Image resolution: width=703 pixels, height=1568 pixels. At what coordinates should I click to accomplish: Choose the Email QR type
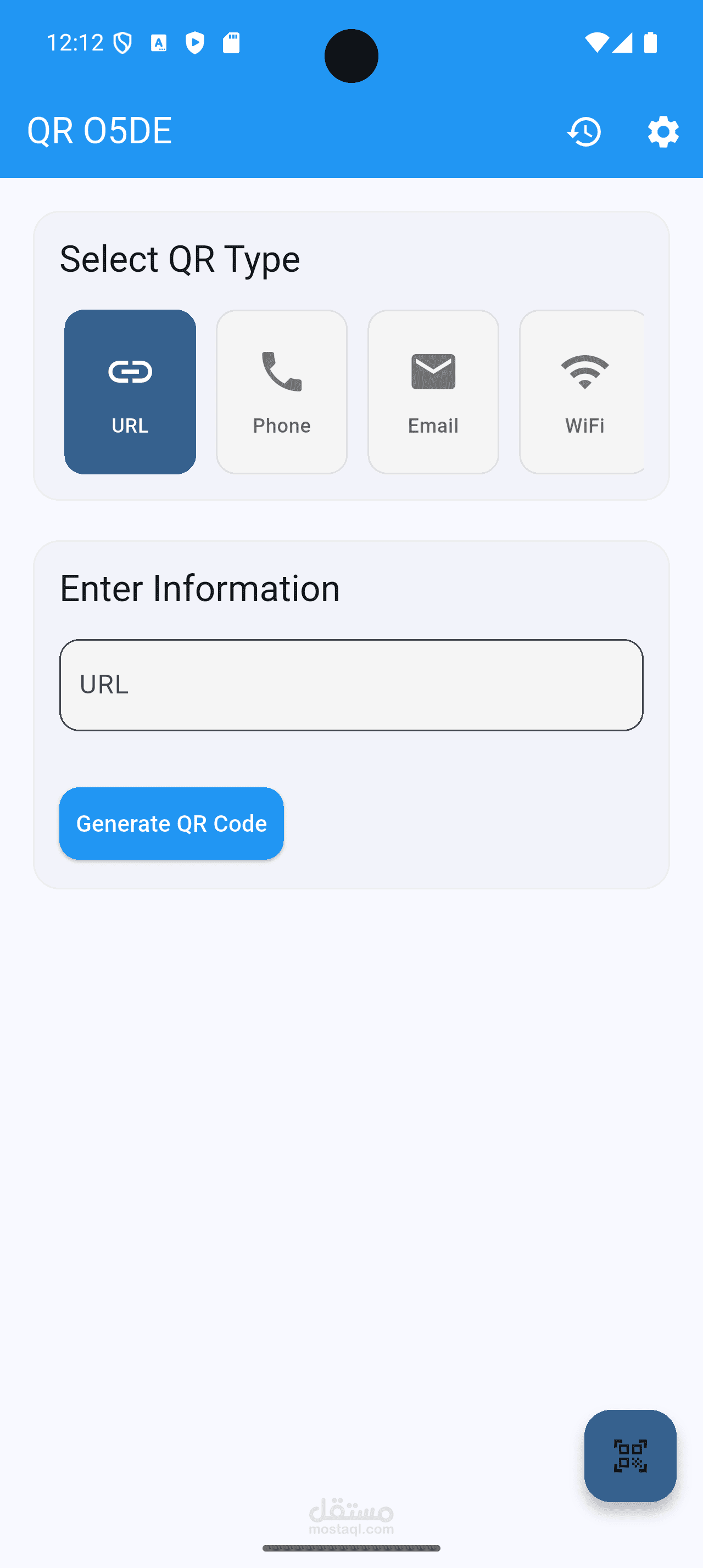433,392
